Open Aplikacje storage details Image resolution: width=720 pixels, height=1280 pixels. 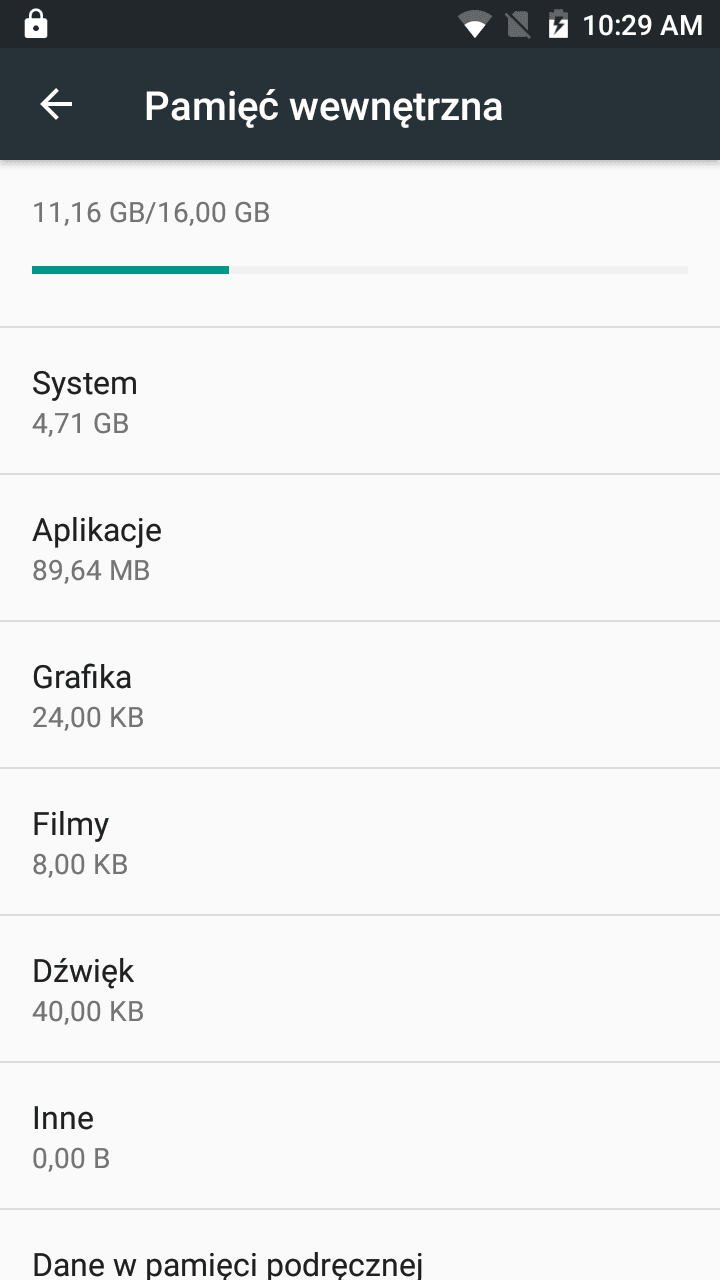tap(360, 548)
